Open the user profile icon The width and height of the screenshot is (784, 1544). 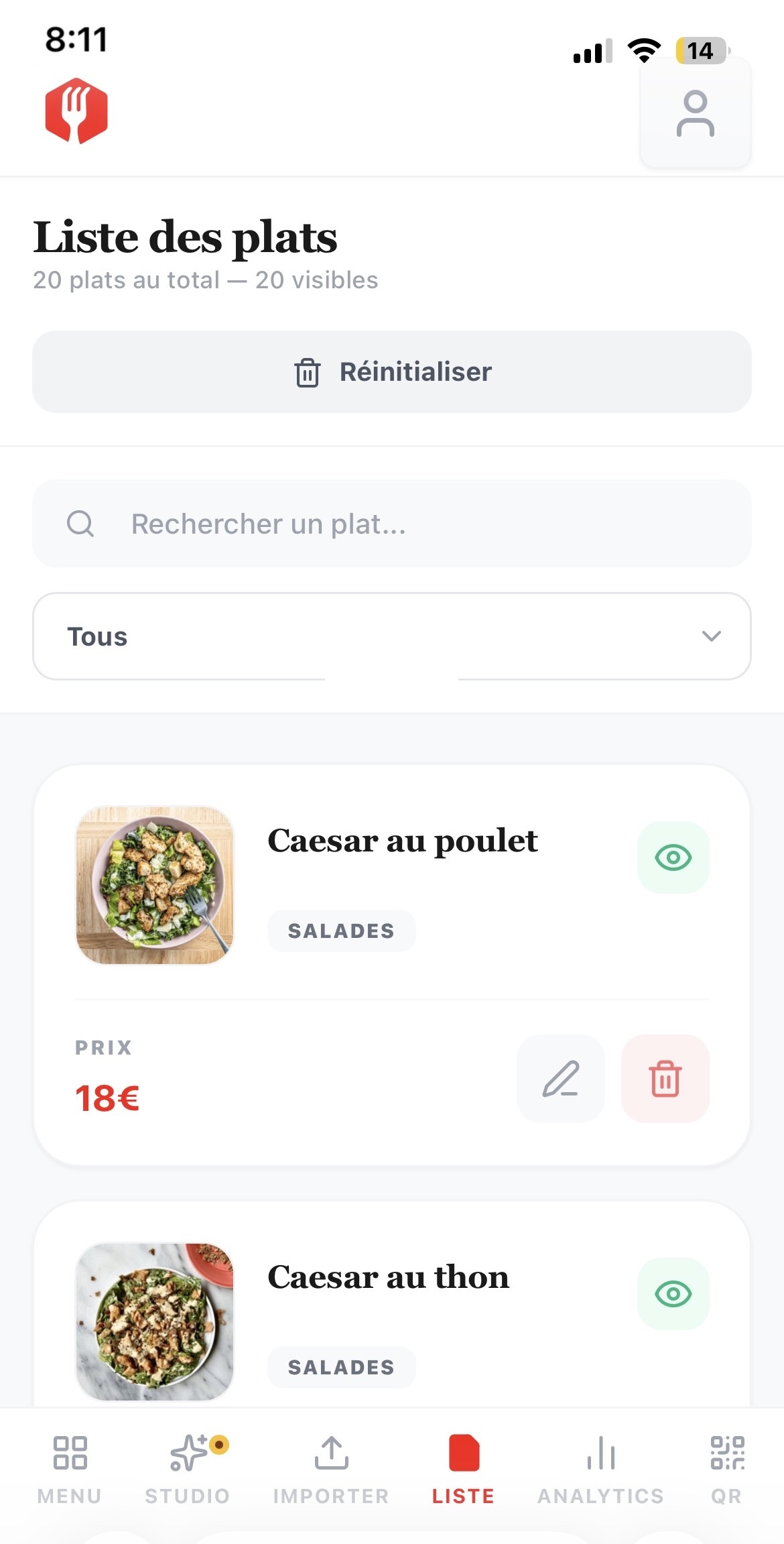tap(695, 113)
